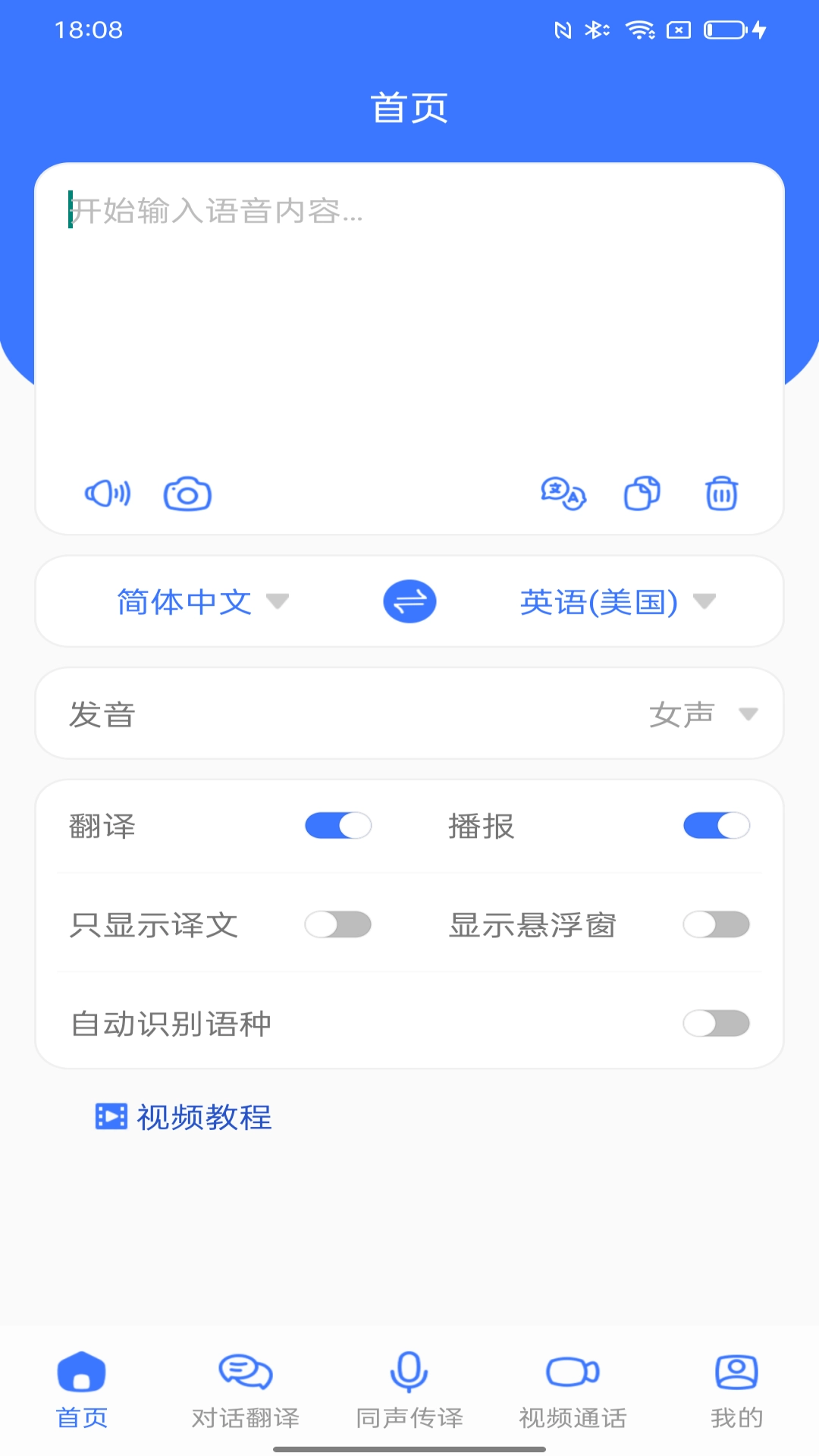
Task: Swap source and target languages
Action: point(409,602)
